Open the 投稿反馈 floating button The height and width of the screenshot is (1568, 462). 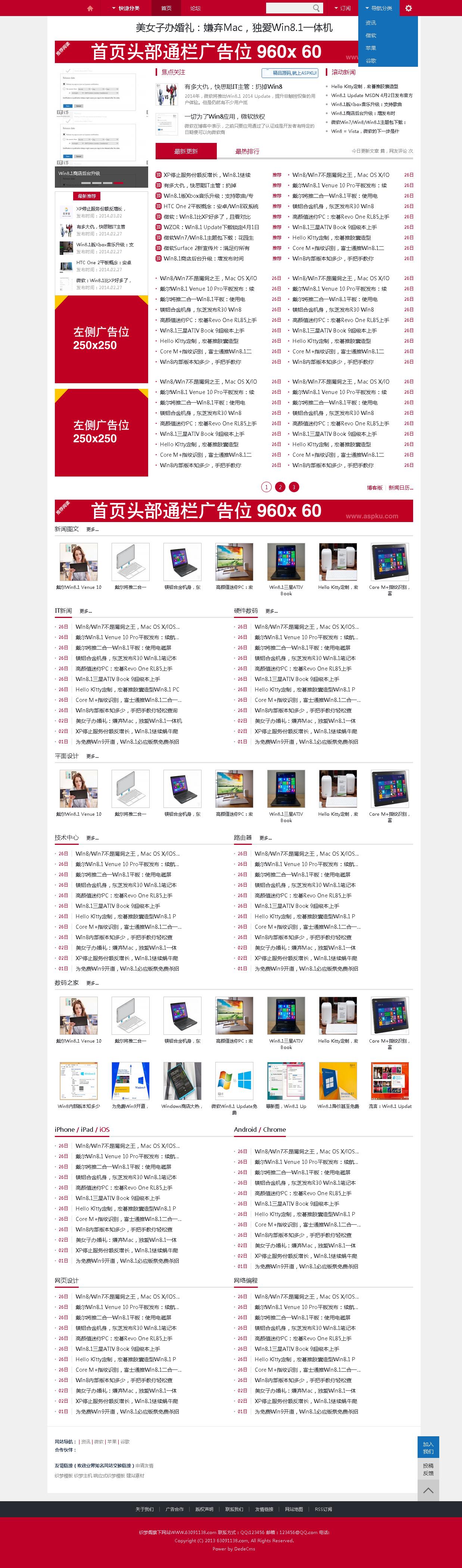point(428,1469)
